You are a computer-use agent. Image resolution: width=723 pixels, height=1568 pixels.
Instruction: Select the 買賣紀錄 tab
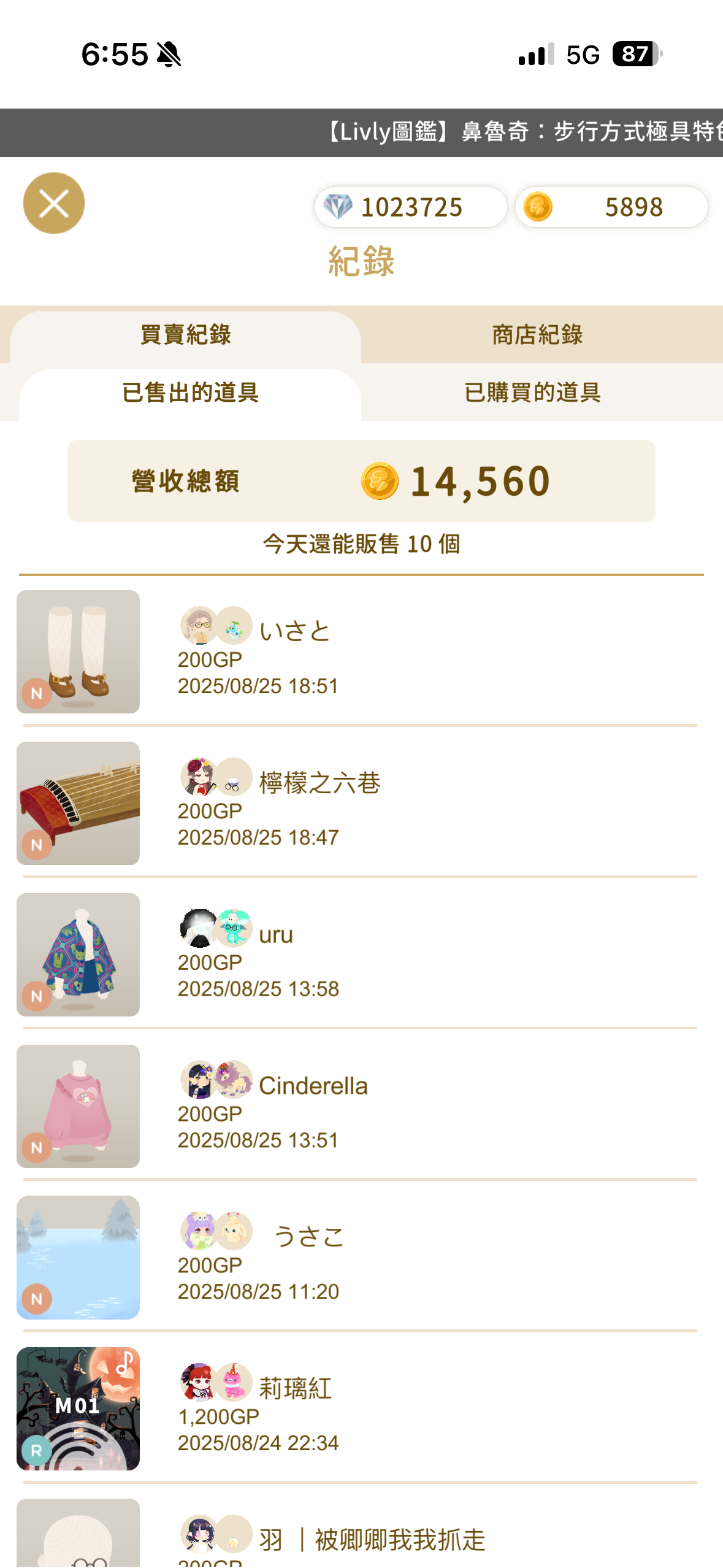click(x=185, y=335)
